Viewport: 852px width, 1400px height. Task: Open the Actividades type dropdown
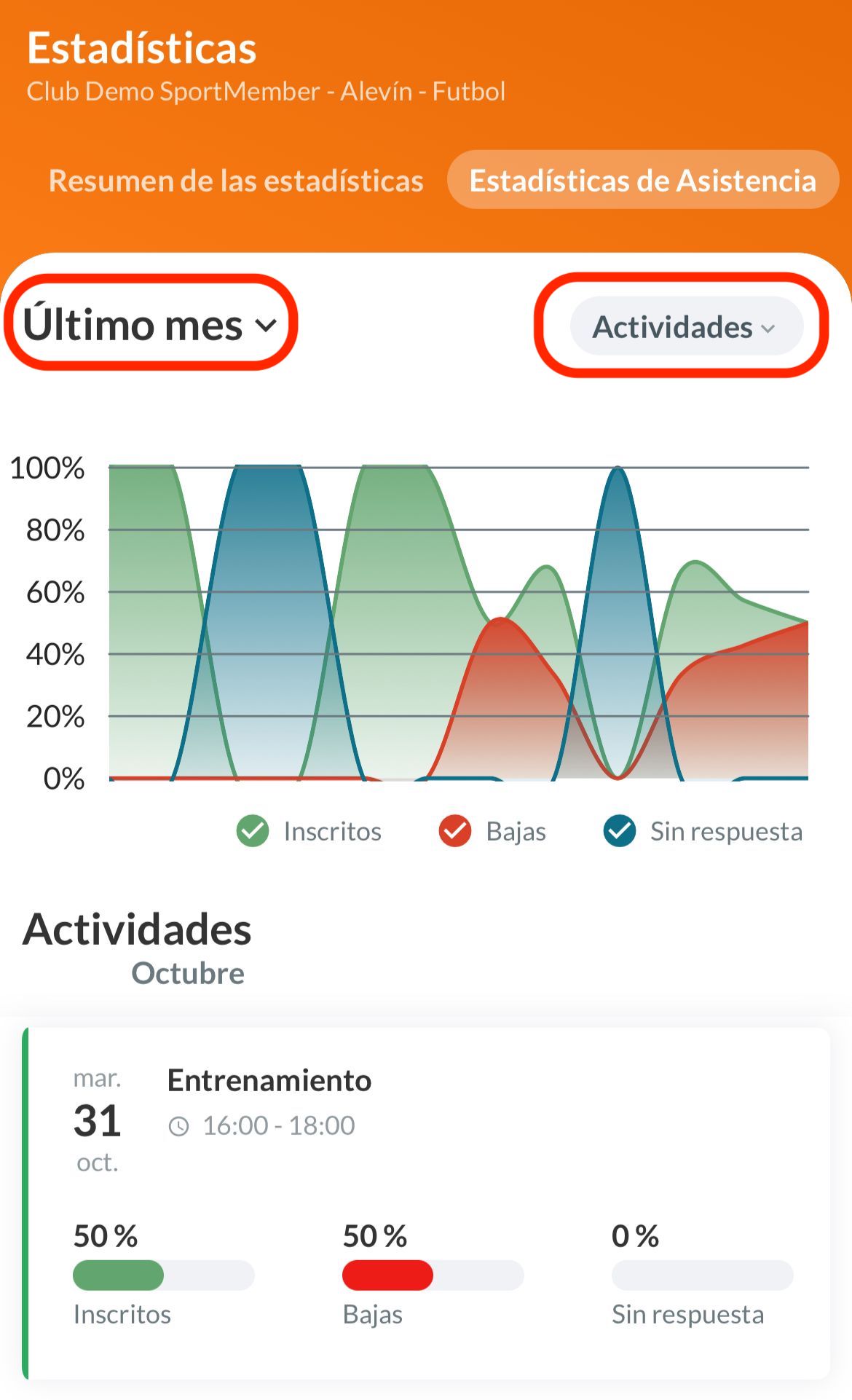pyautogui.click(x=685, y=328)
